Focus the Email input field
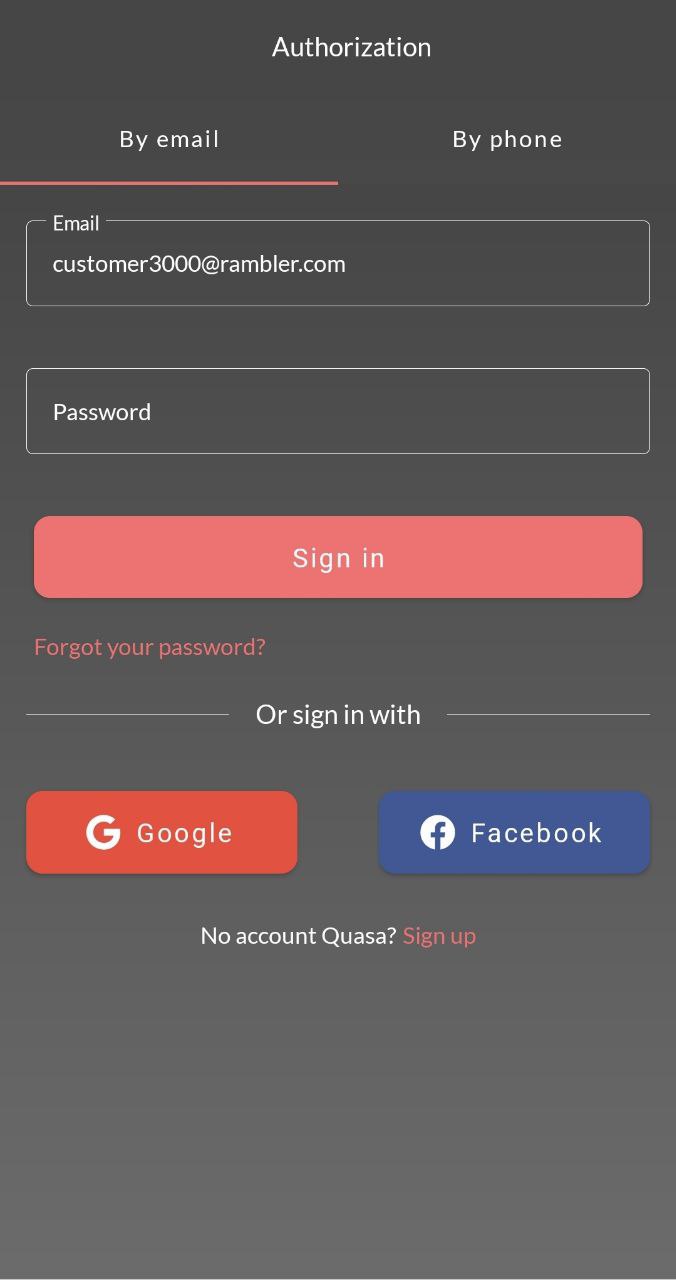Viewport: 676px width, 1280px height. click(x=338, y=264)
